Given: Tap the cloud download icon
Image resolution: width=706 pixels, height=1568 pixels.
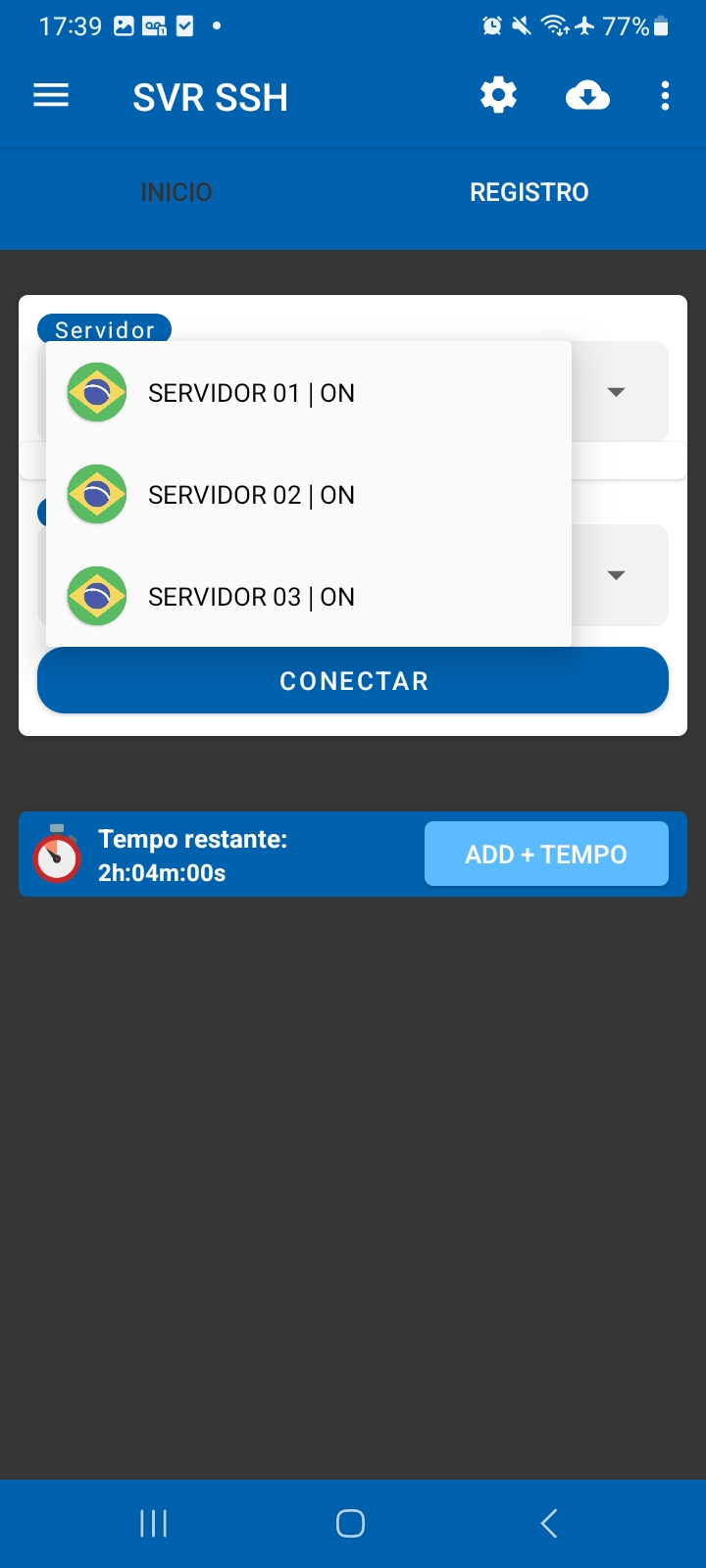Looking at the screenshot, I should tap(587, 96).
